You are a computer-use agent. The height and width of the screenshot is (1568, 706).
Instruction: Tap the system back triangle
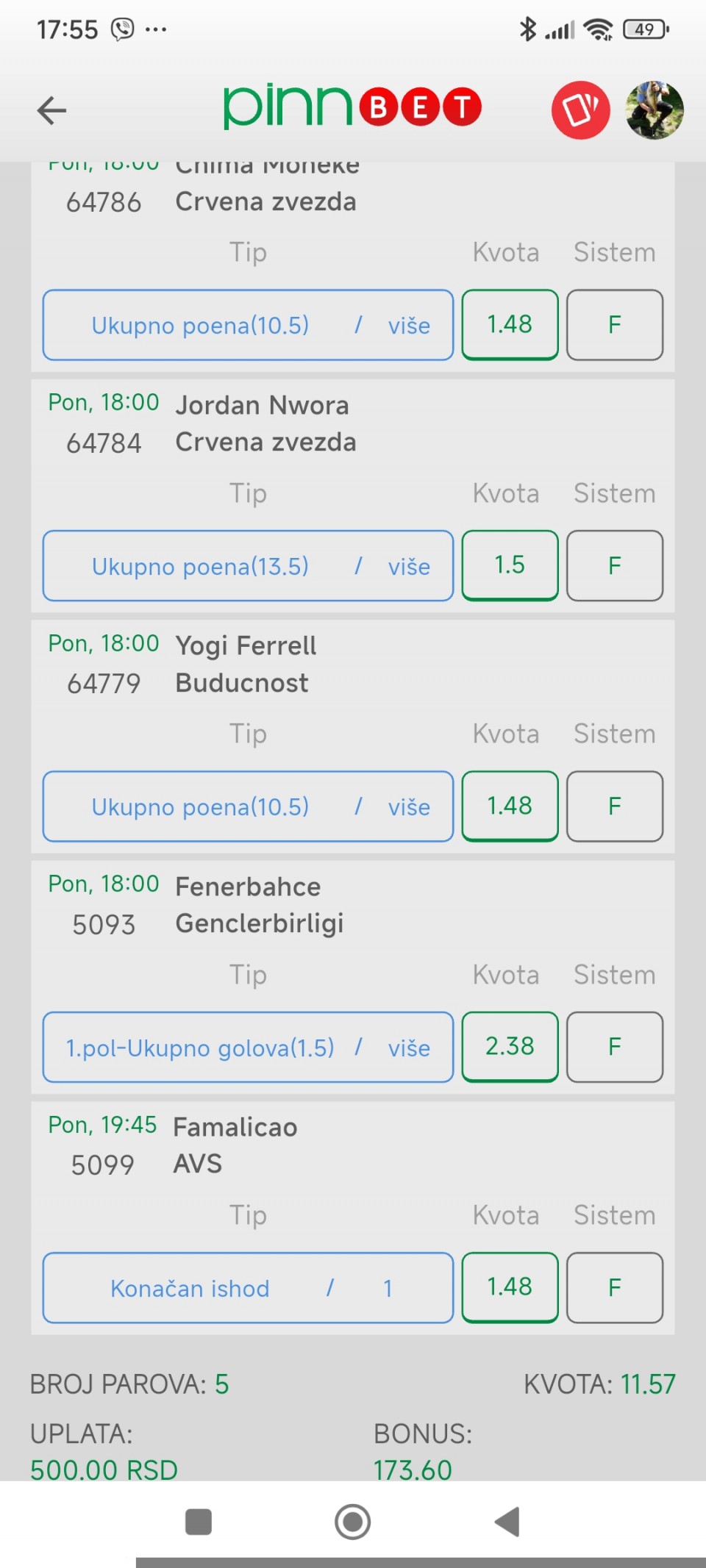507,1522
